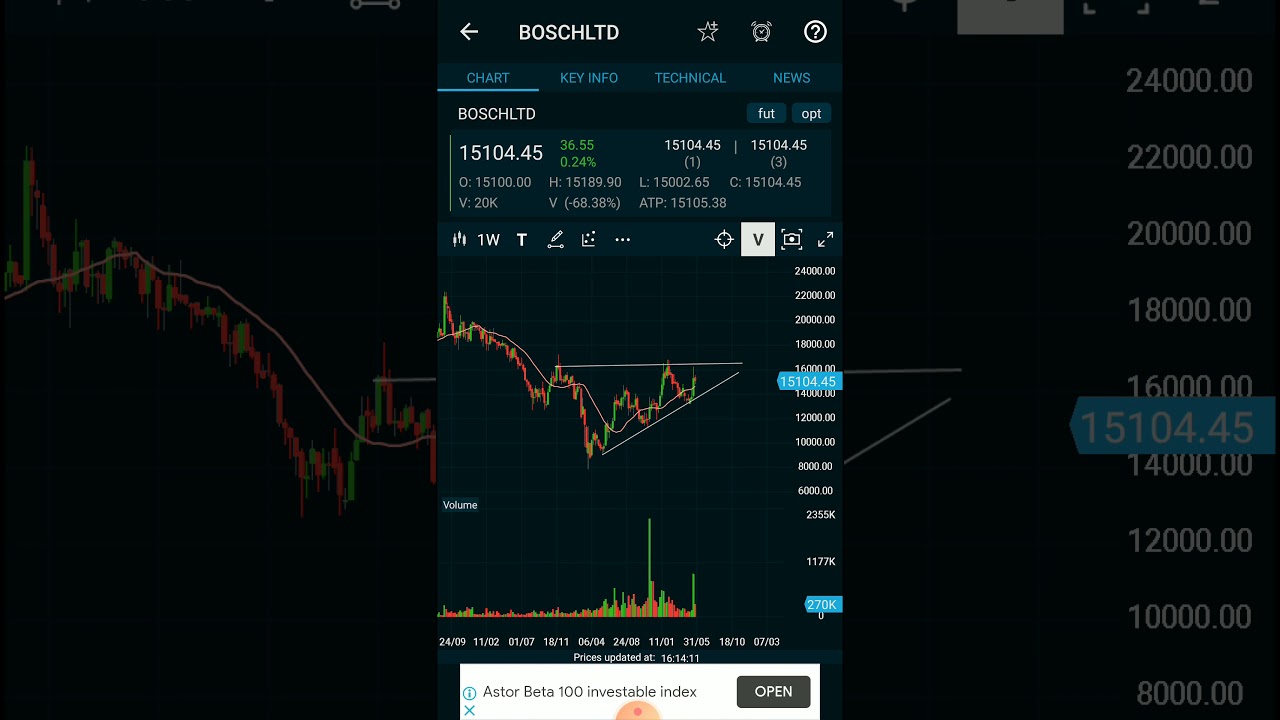Open the NEWS tab
1280x720 pixels.
click(791, 78)
